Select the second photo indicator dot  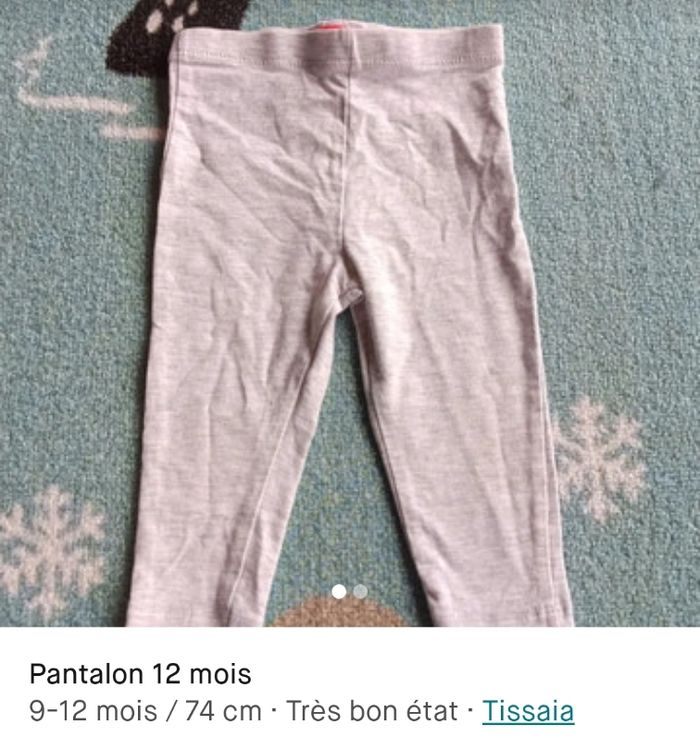(x=360, y=592)
